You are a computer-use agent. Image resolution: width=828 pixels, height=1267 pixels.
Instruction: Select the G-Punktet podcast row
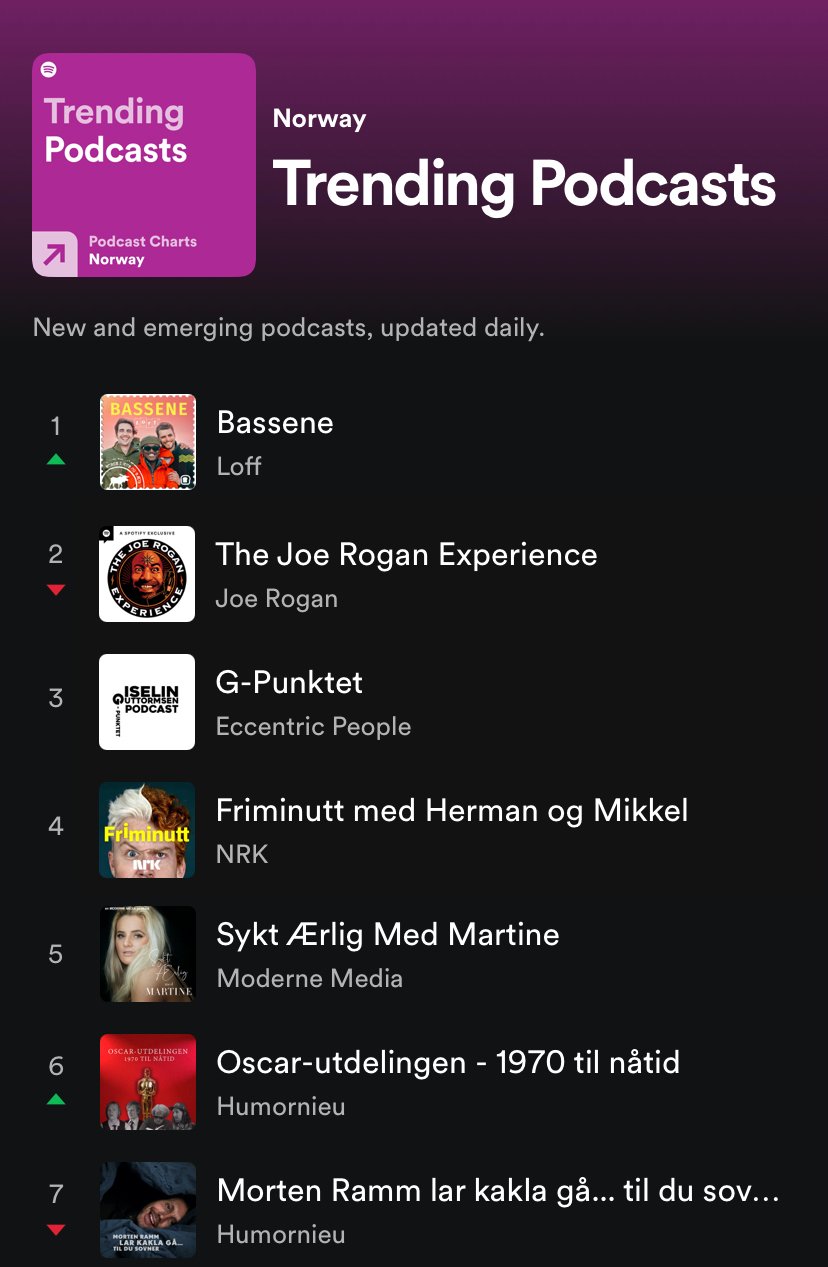point(289,683)
